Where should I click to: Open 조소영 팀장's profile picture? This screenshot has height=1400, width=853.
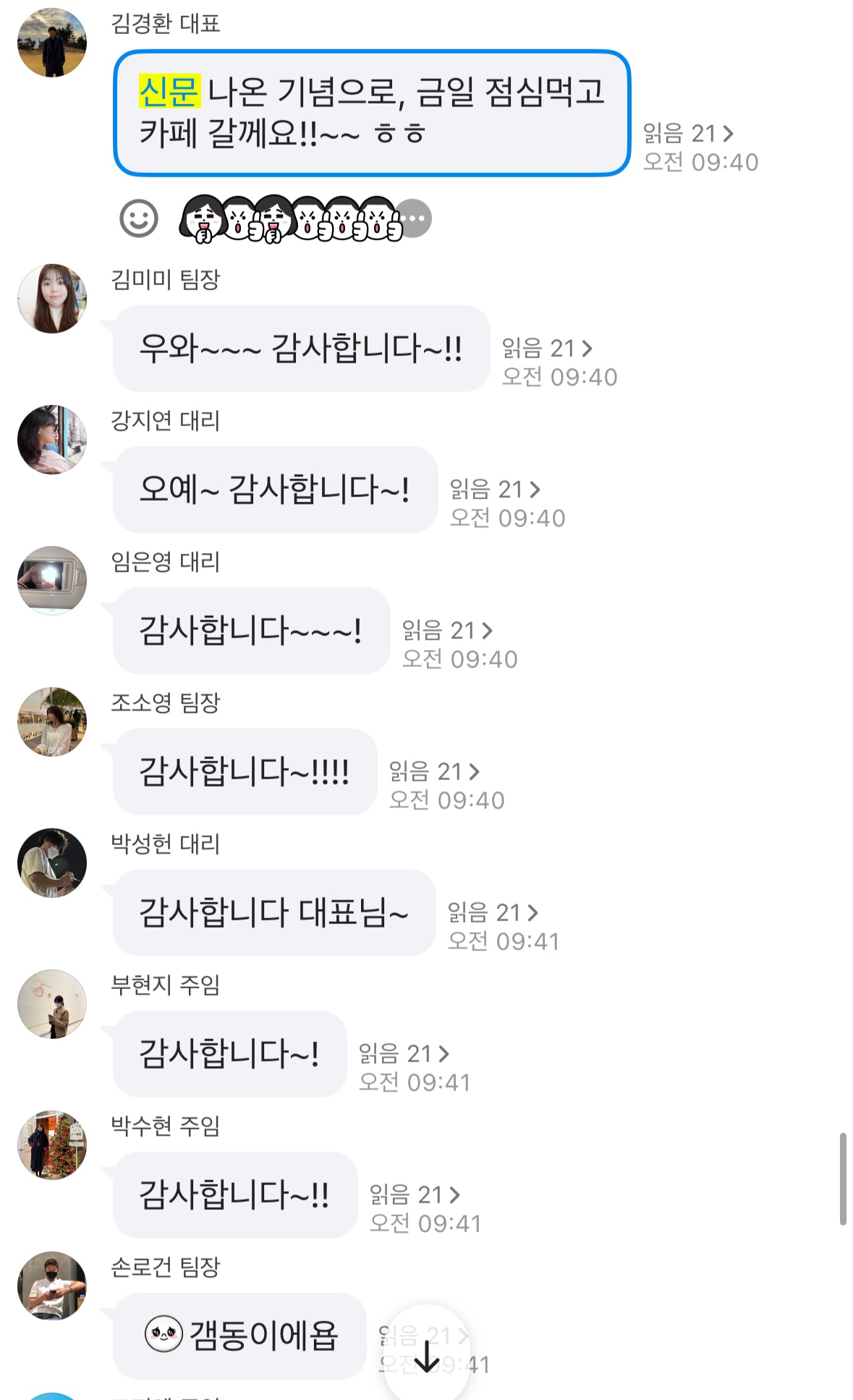tap(52, 722)
